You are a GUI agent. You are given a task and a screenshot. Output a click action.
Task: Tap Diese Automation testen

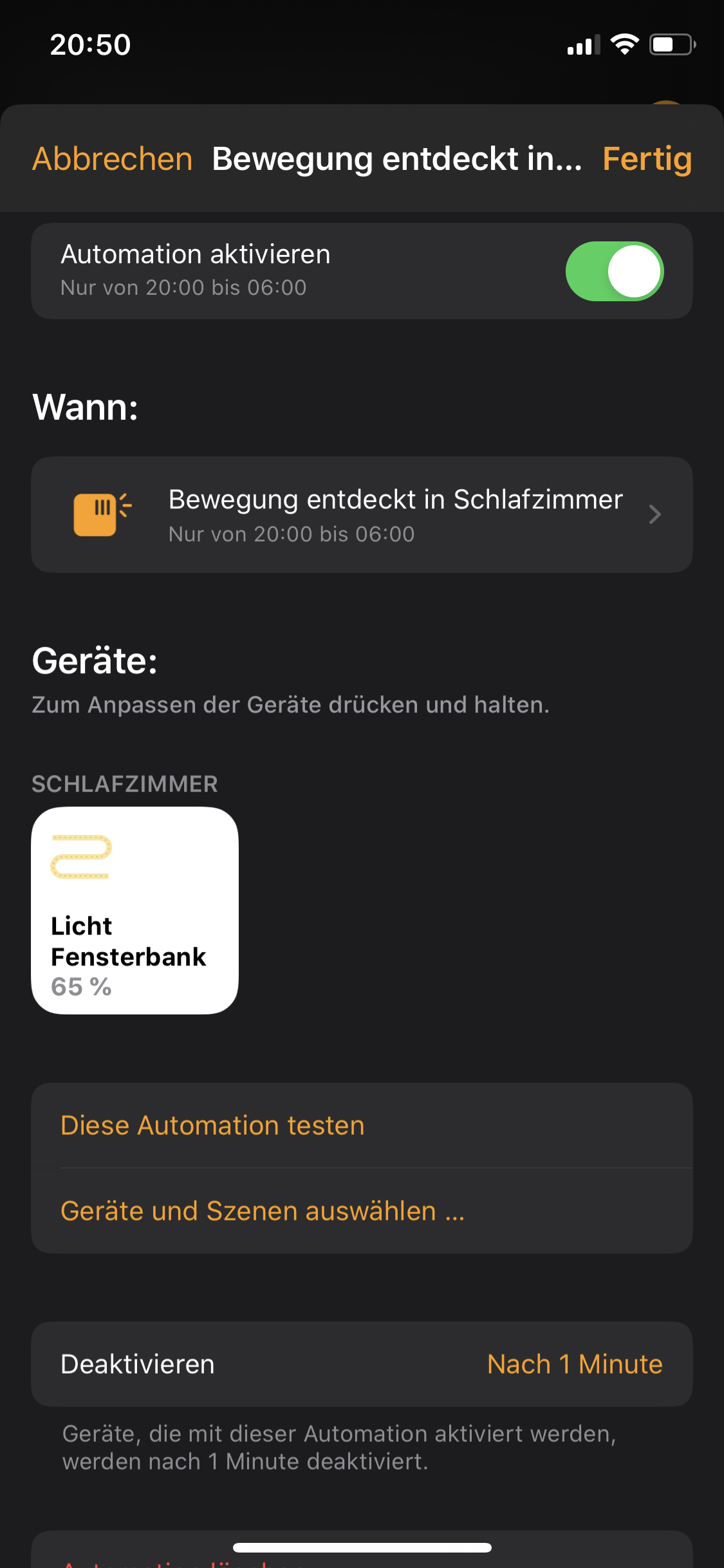click(362, 1125)
